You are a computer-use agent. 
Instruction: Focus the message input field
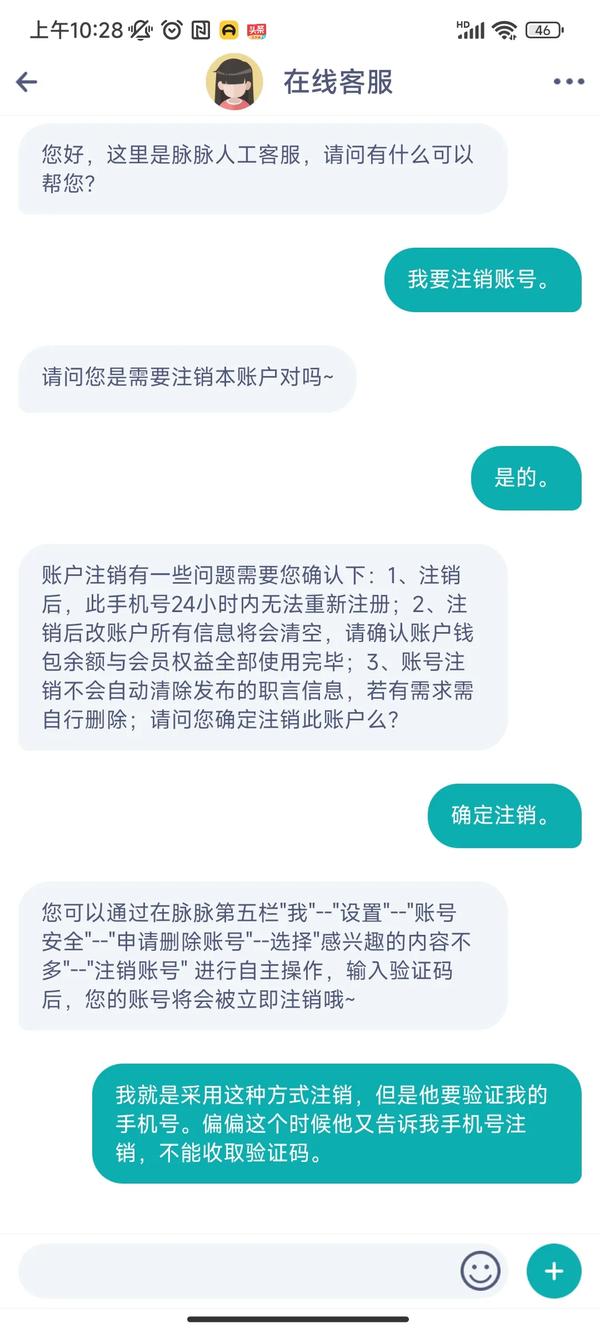[235, 1271]
